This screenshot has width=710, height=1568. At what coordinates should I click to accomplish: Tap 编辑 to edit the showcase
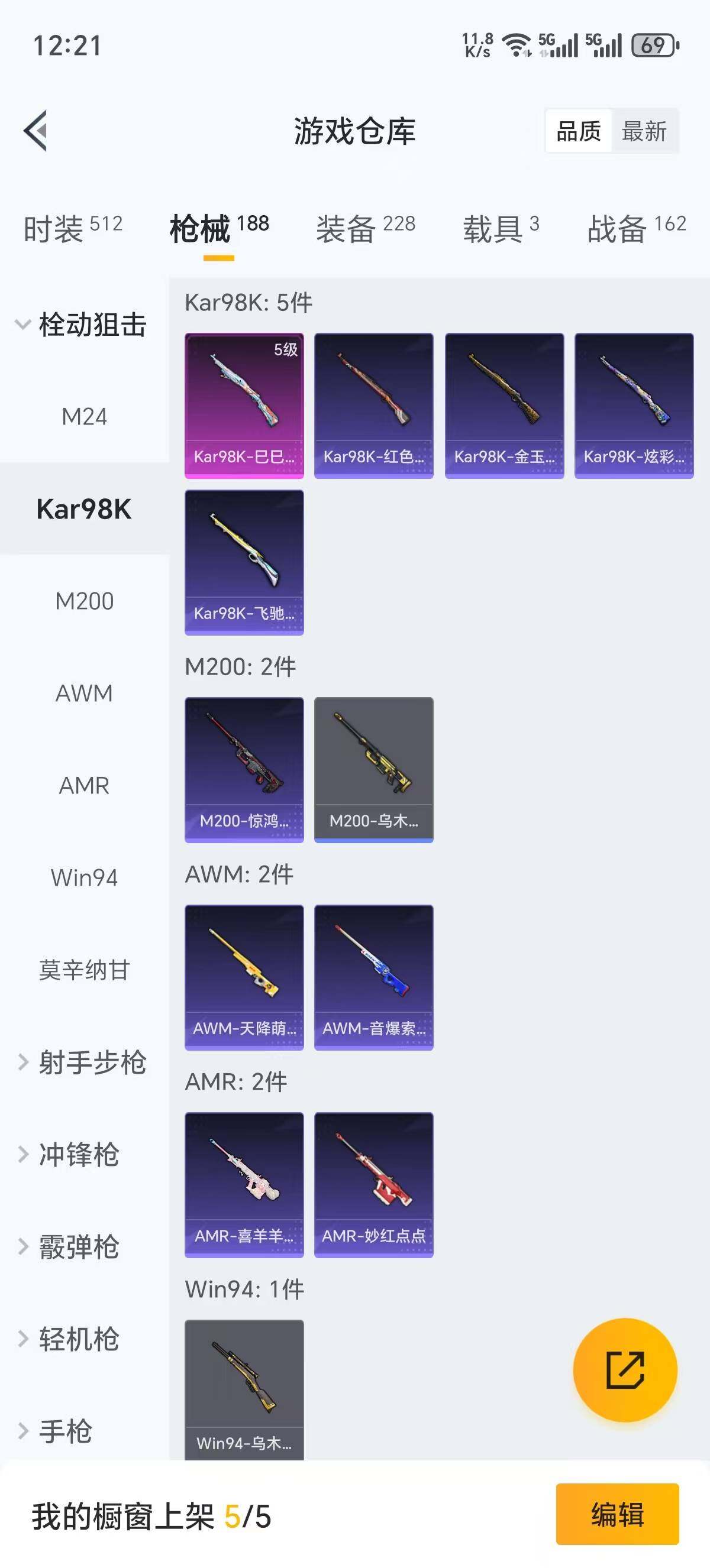(x=617, y=1514)
